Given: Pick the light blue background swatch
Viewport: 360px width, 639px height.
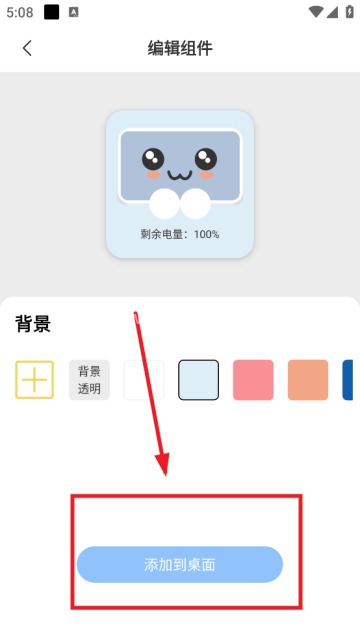Looking at the screenshot, I should pyautogui.click(x=199, y=380).
